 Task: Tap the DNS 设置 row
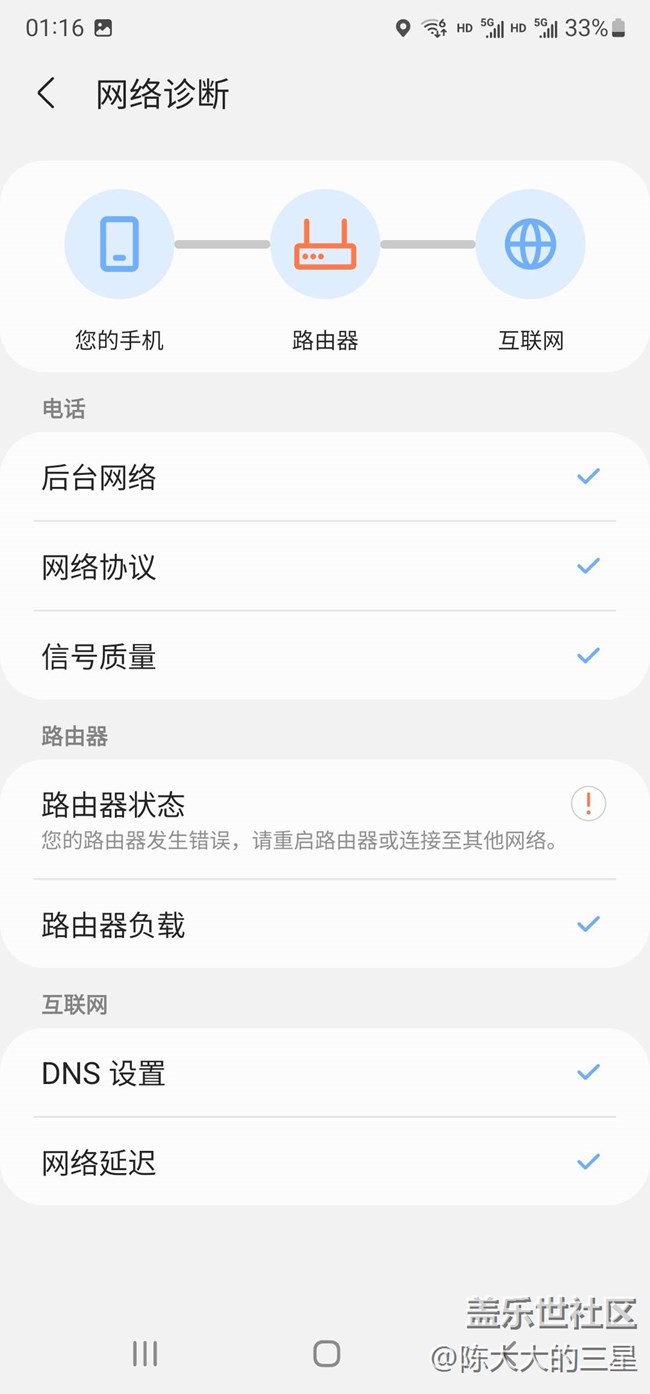point(324,1073)
